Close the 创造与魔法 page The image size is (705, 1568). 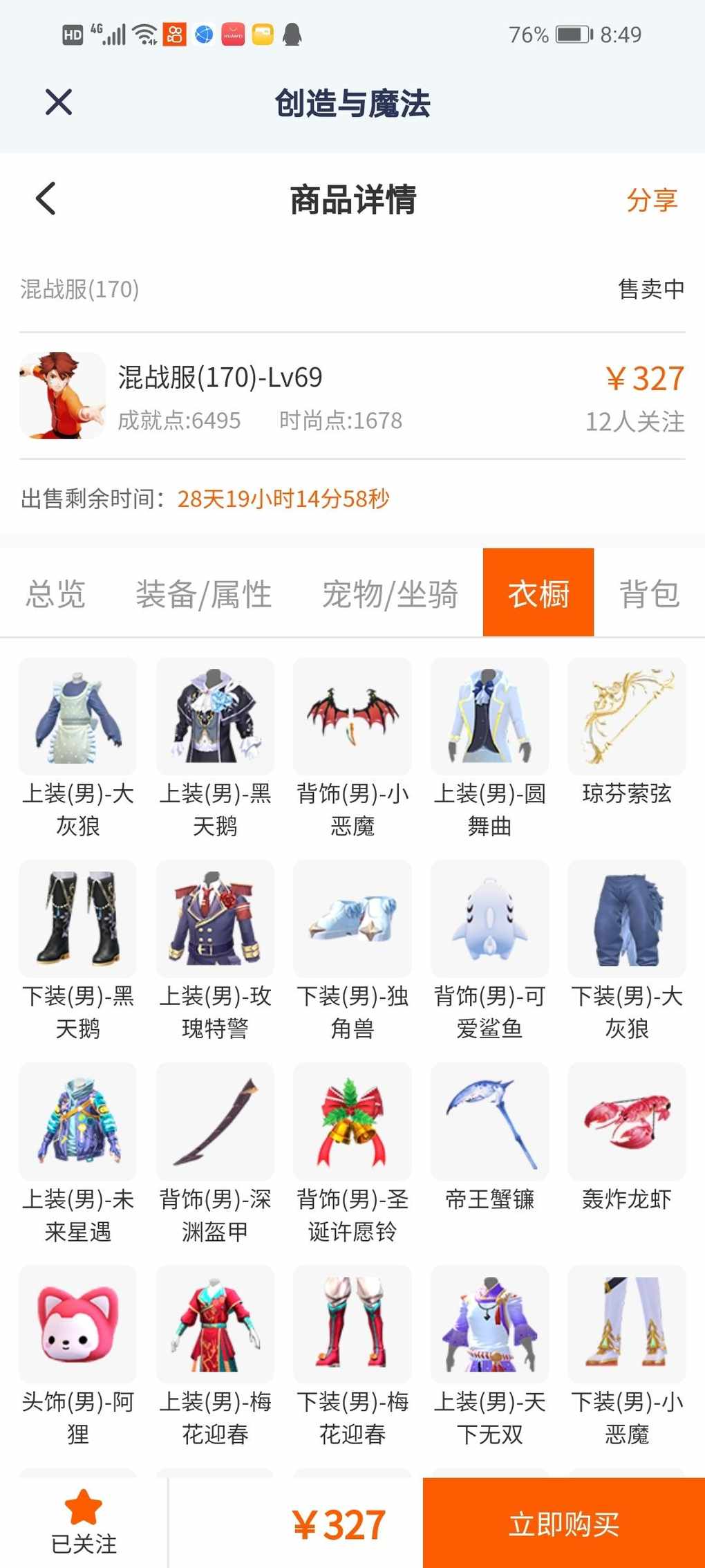coord(59,102)
